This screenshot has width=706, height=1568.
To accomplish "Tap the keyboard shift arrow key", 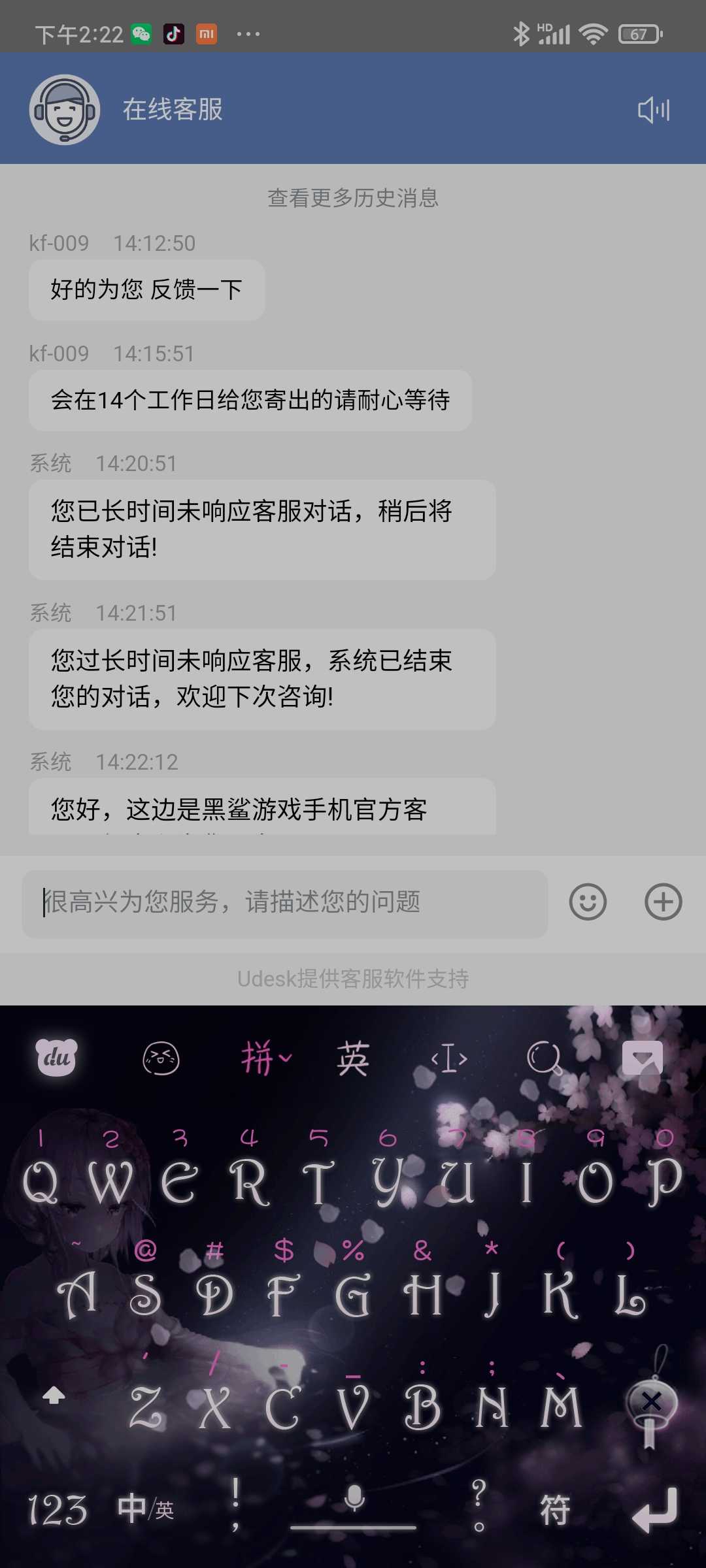I will 54,1395.
